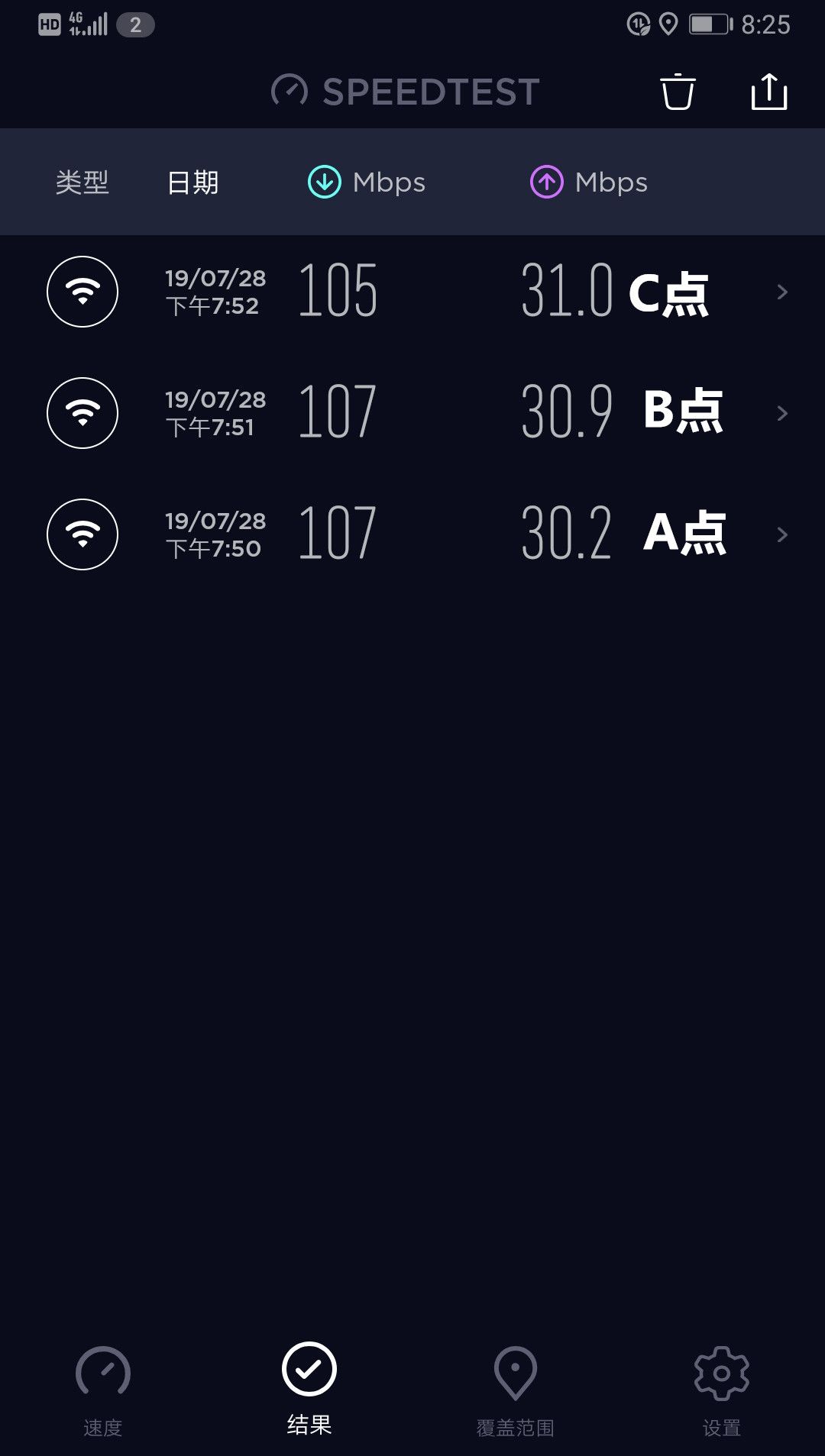The image size is (825, 1456).
Task: Select the 结果 tab
Action: [309, 1390]
